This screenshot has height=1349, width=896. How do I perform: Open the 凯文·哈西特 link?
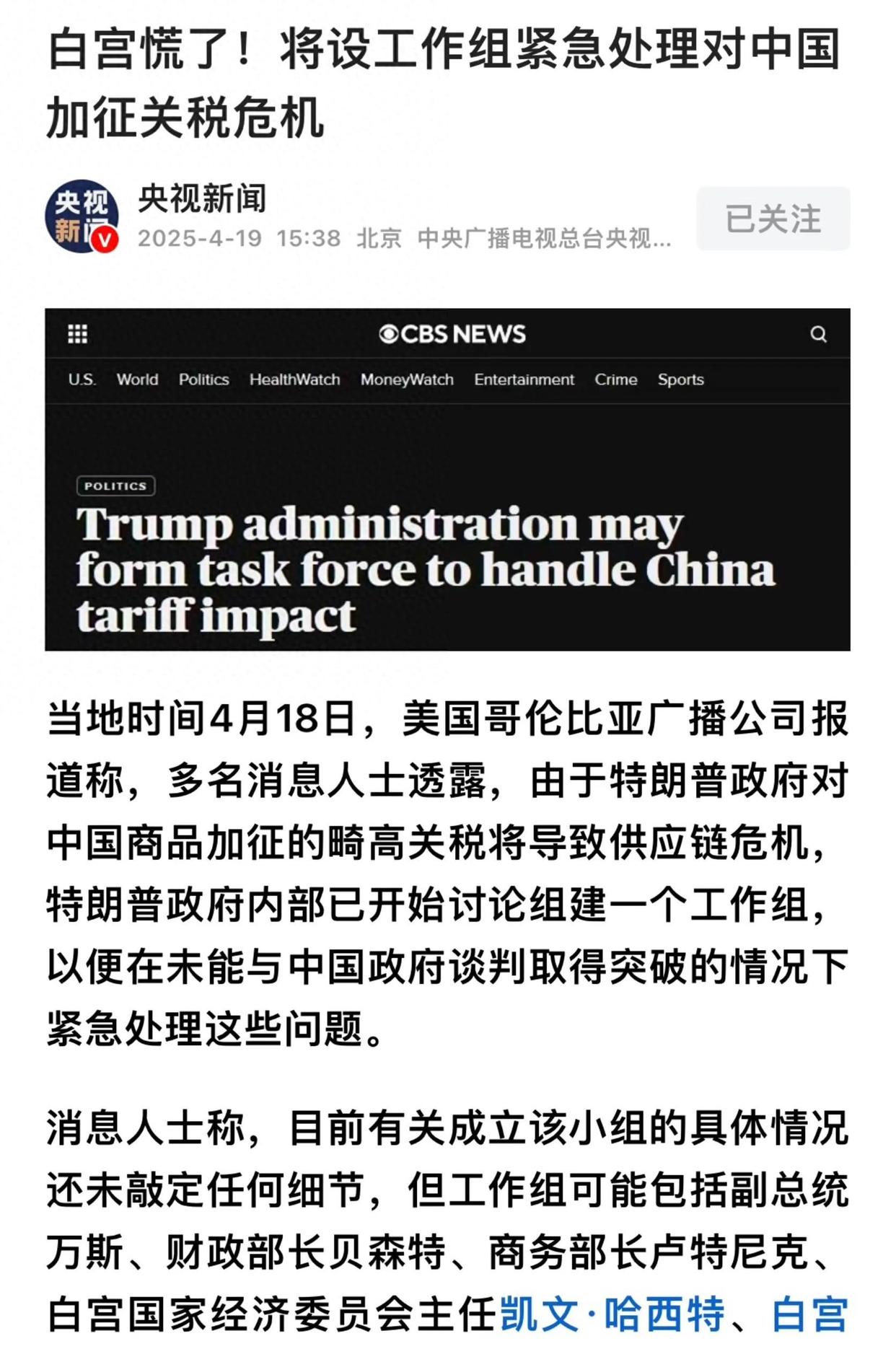612,1314
